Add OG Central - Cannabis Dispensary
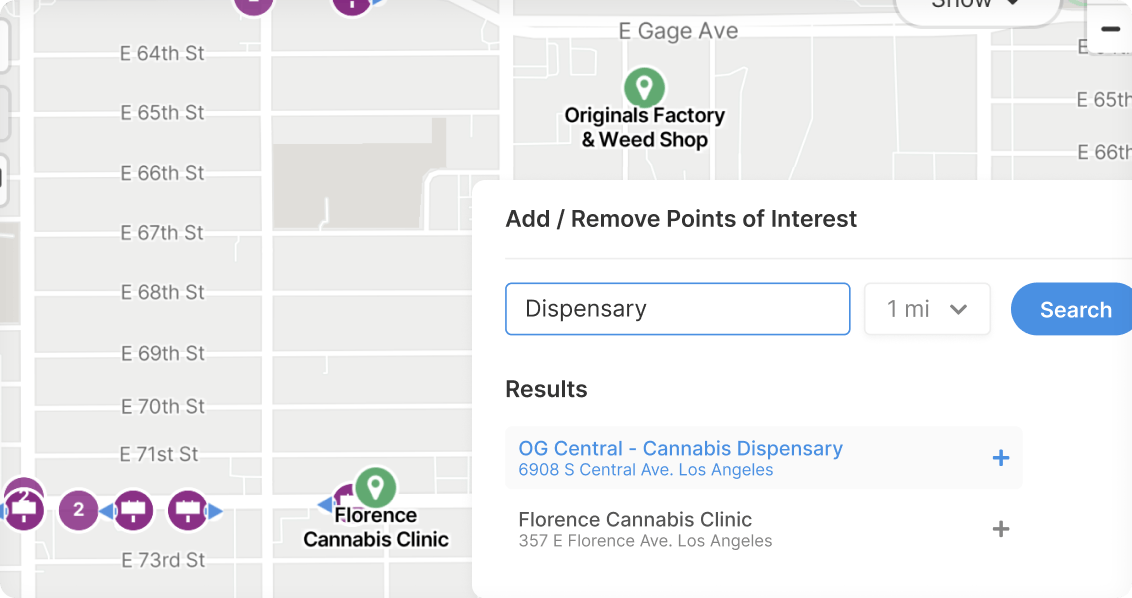 pyautogui.click(x=1000, y=458)
